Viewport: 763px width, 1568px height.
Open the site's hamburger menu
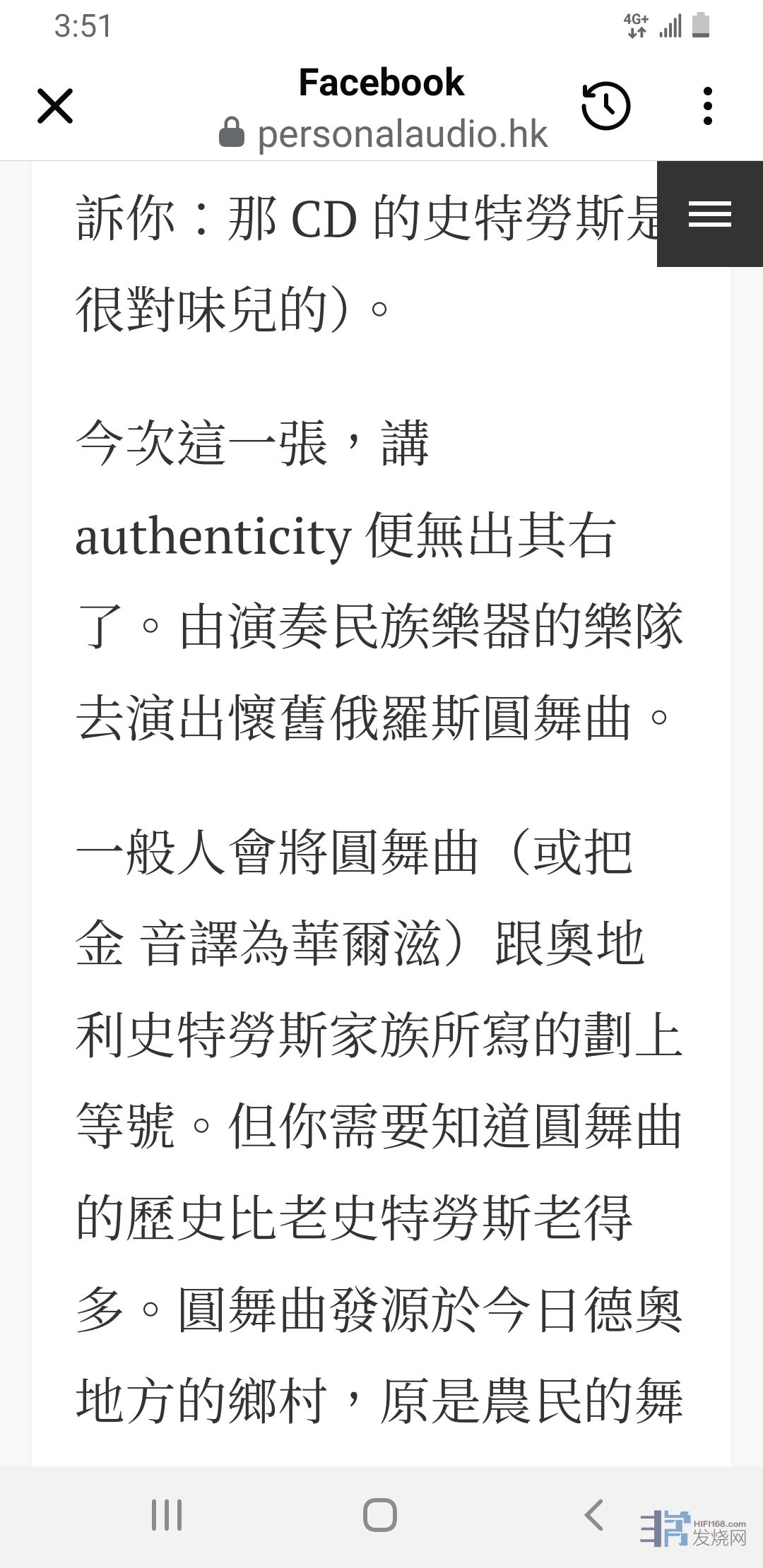pyautogui.click(x=709, y=213)
